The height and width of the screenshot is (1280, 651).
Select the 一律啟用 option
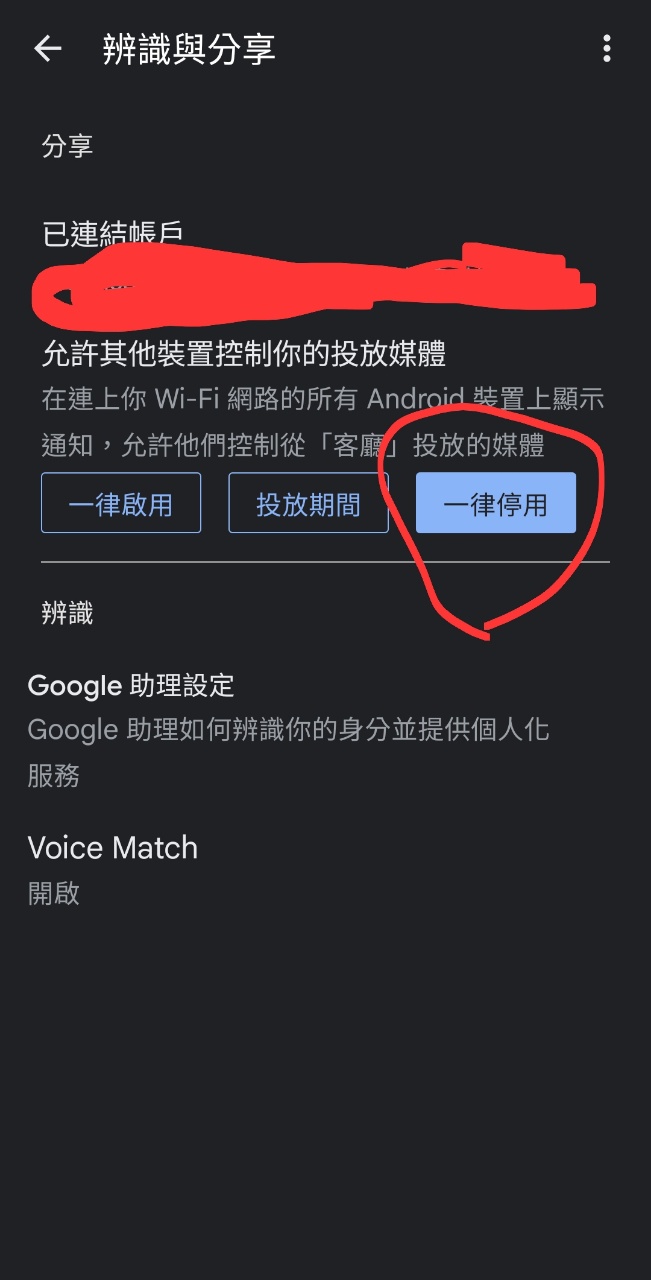coord(121,503)
